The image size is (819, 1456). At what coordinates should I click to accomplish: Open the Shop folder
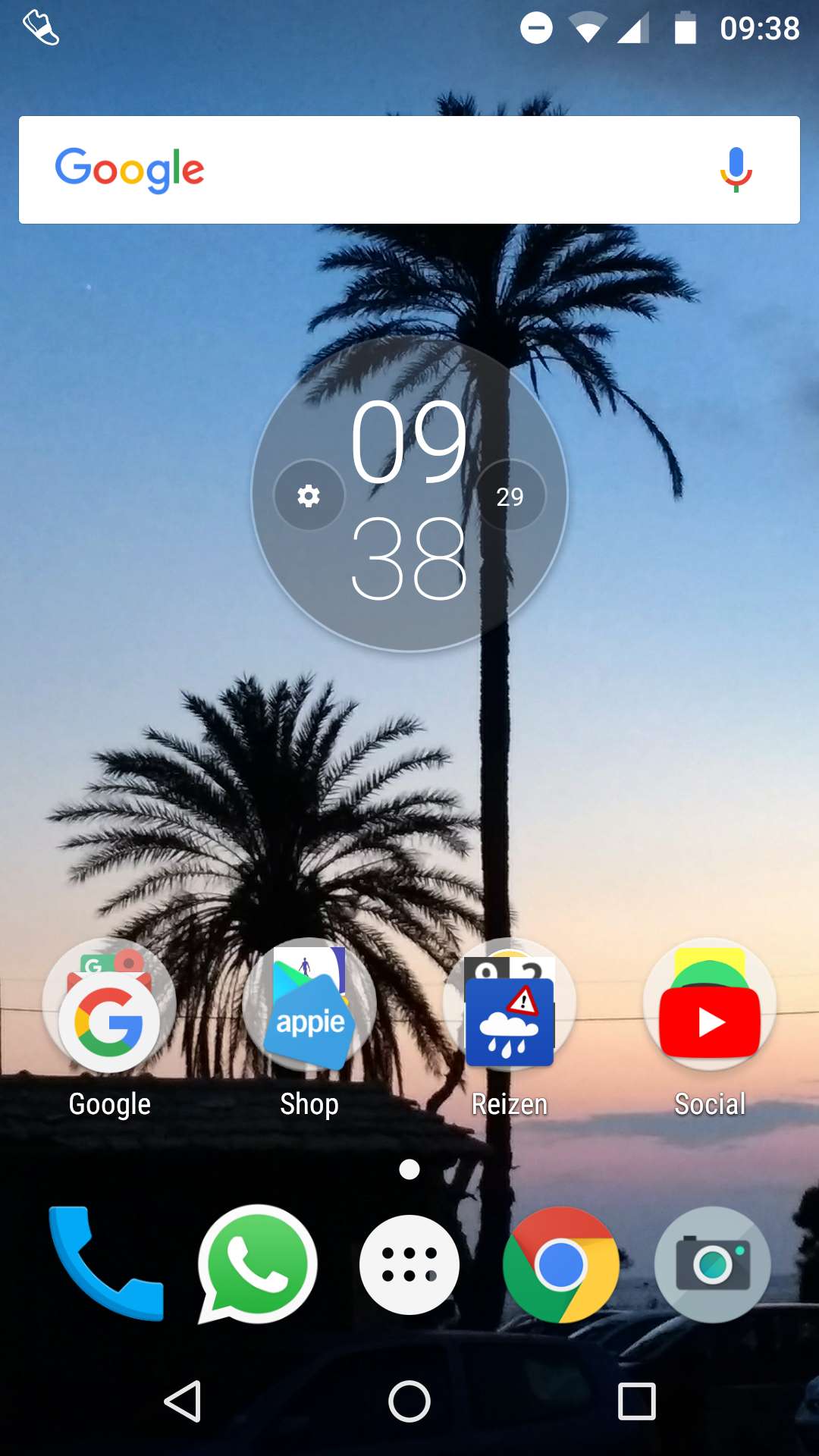tap(309, 1006)
